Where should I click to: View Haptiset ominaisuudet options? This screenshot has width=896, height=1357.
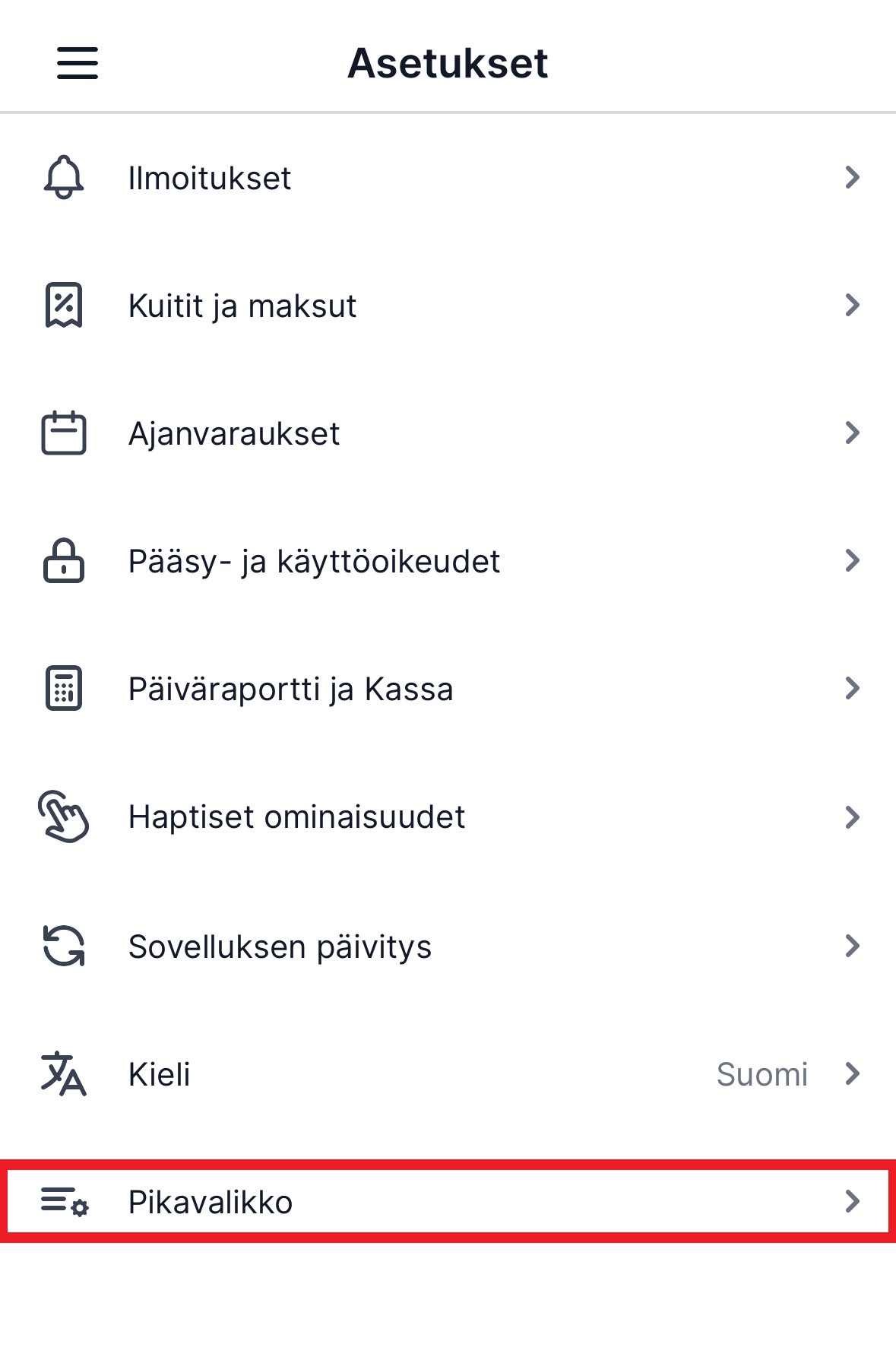tap(448, 817)
